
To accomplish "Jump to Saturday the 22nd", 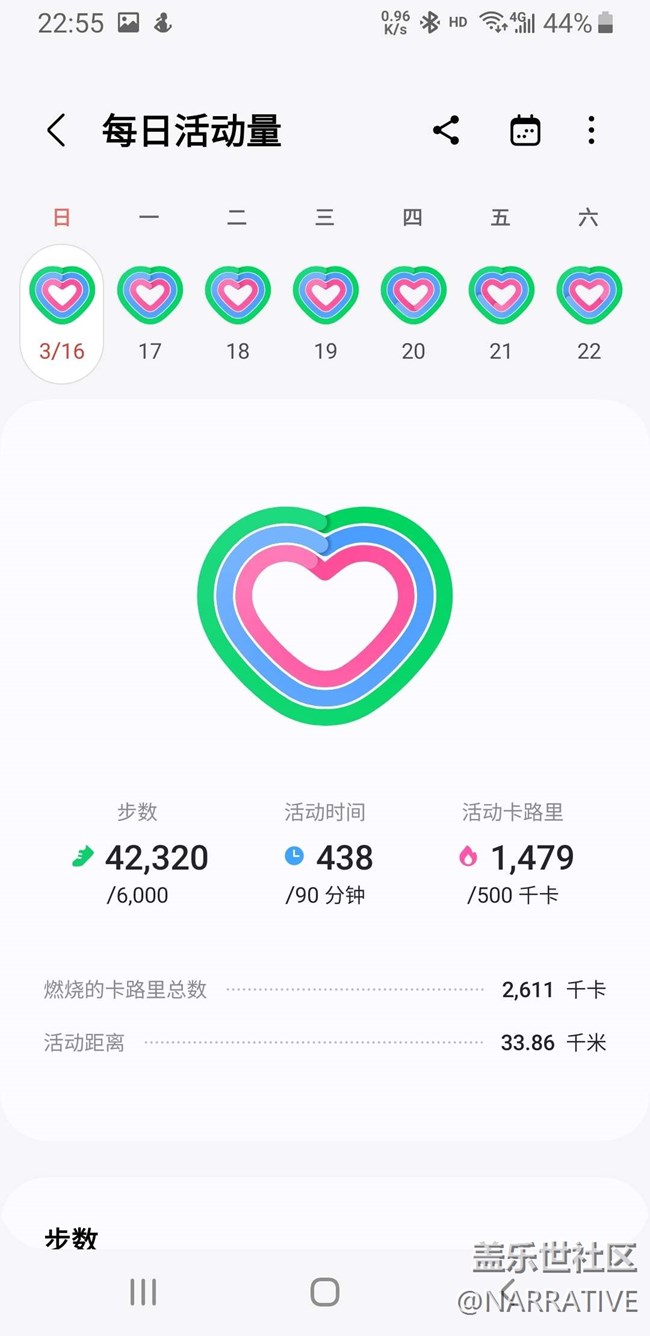I will click(589, 313).
